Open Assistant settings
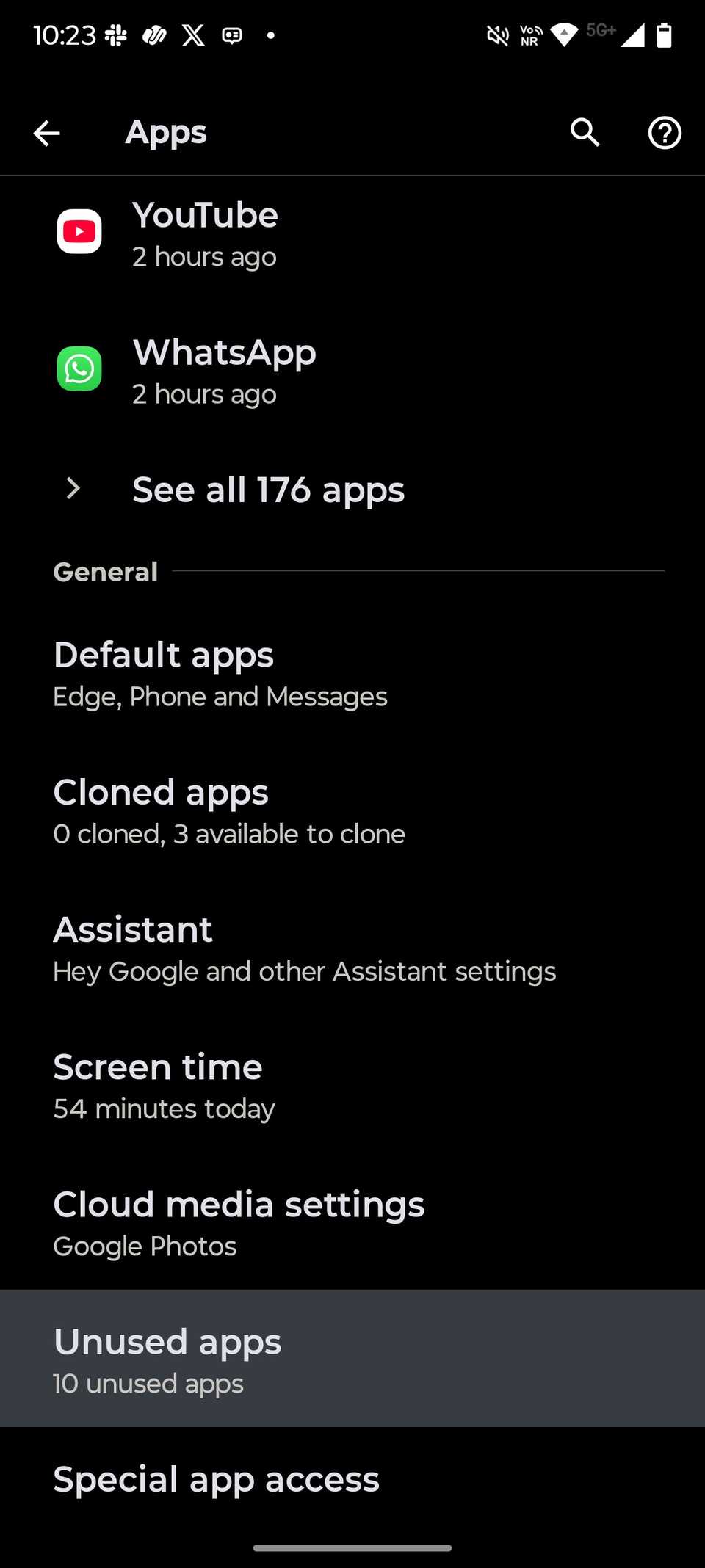The width and height of the screenshot is (705, 1568). (304, 947)
